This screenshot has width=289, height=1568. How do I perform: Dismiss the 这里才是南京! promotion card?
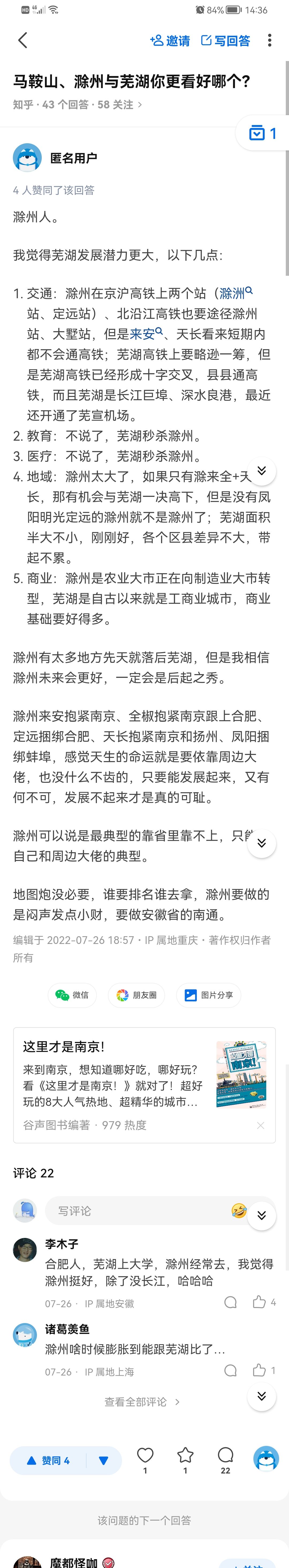260,1125
